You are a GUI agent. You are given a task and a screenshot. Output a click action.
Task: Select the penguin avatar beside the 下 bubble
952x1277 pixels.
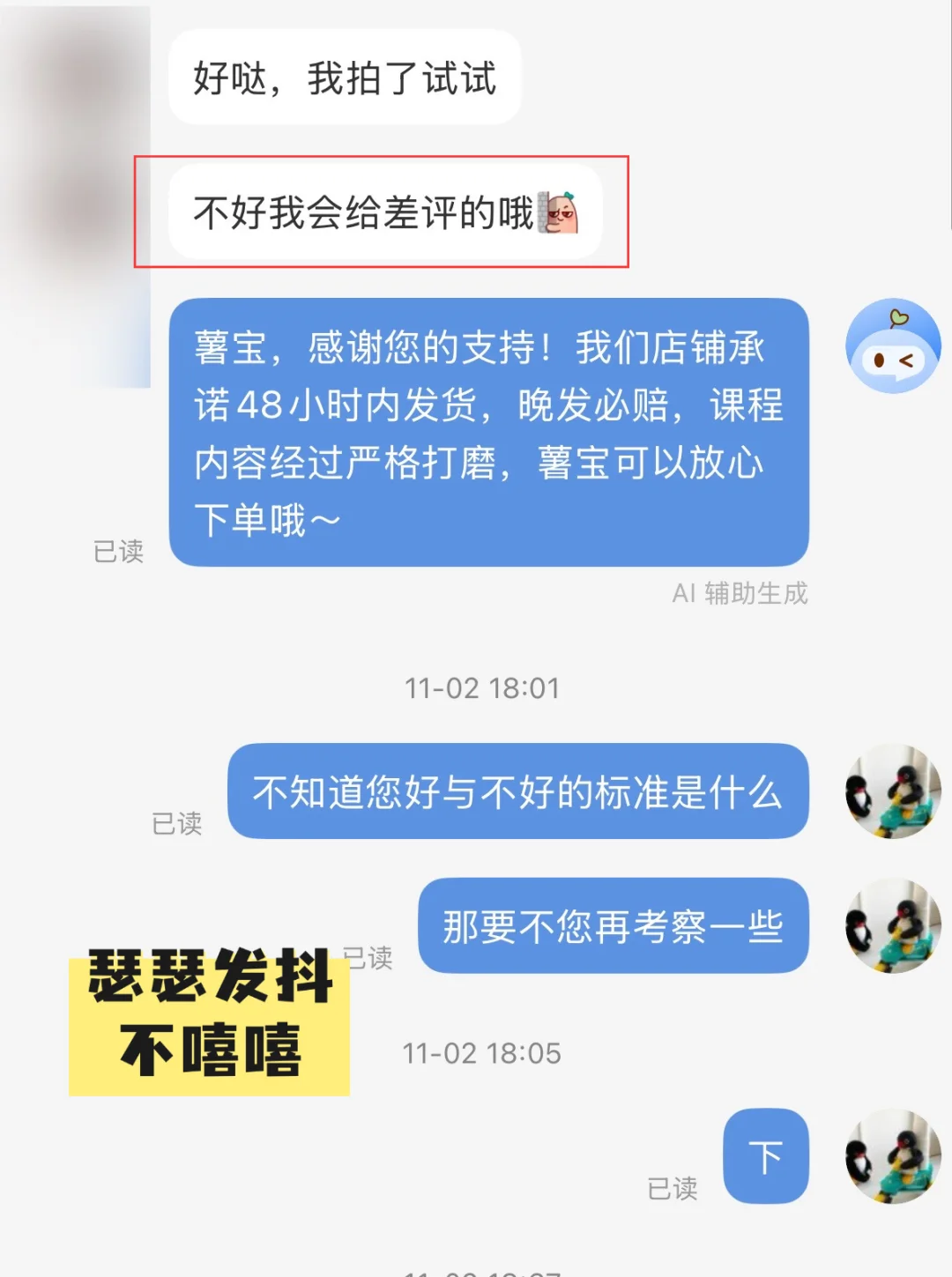pos(893,1157)
